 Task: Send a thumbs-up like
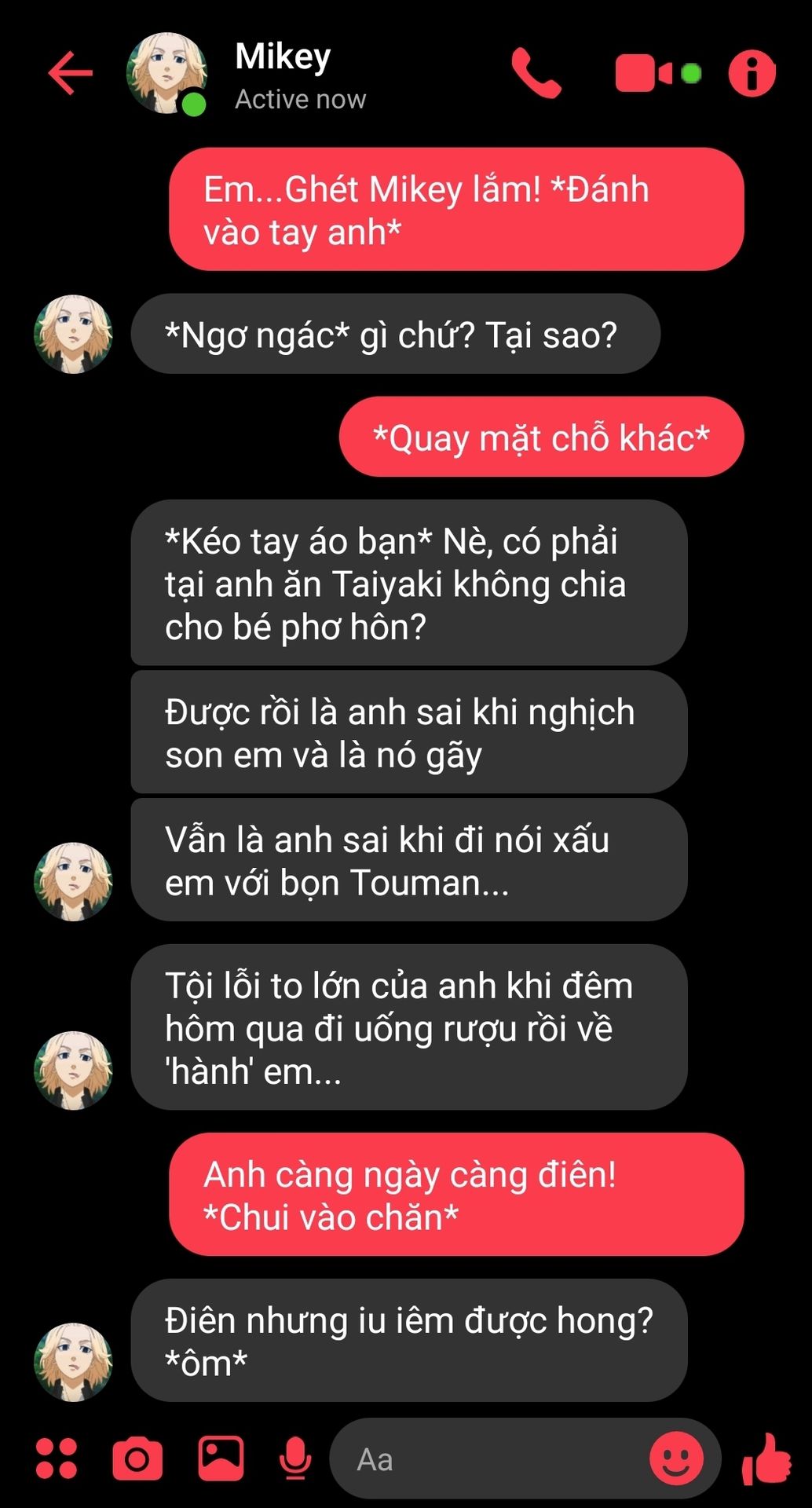click(766, 1459)
